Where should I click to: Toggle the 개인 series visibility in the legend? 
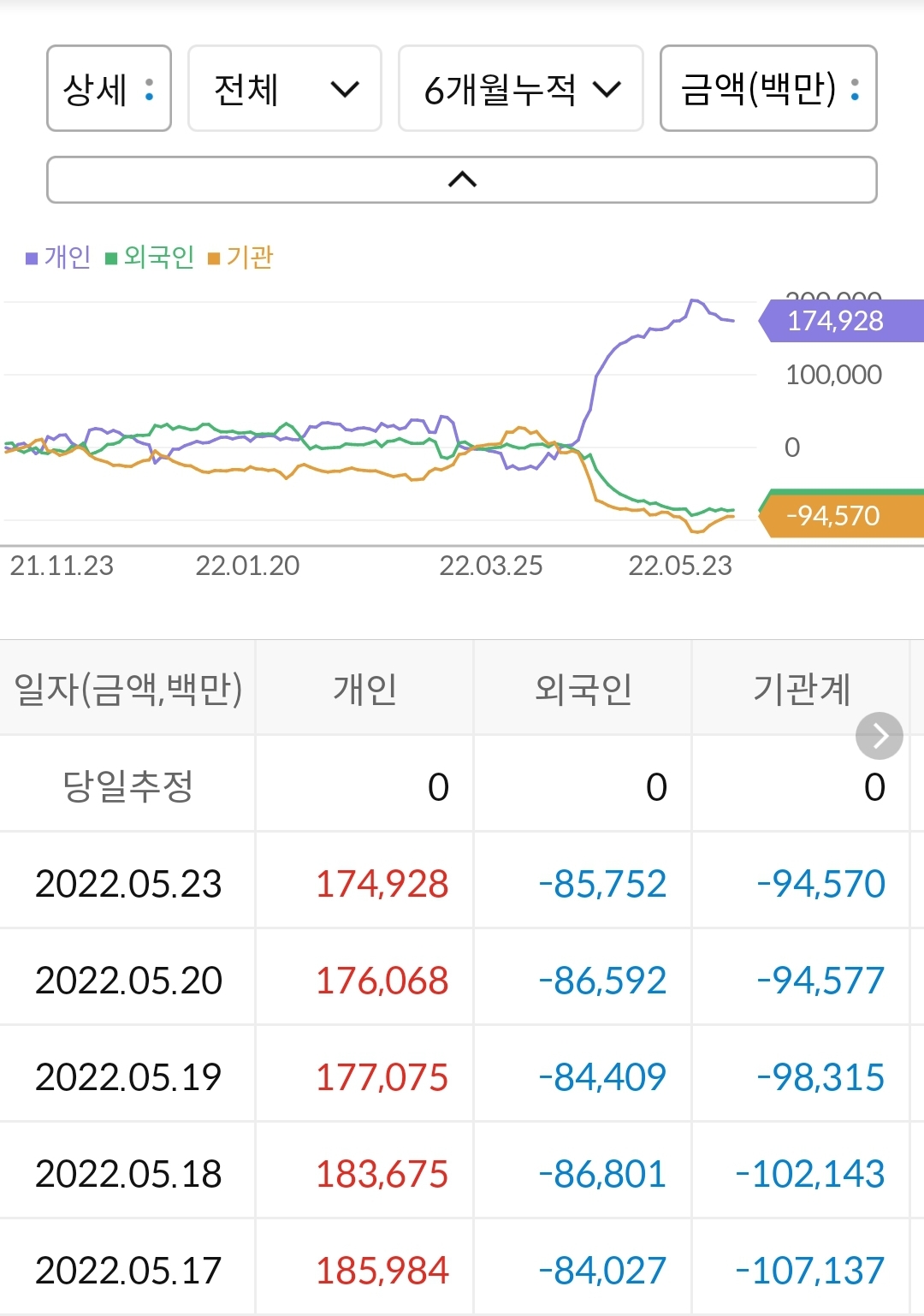pos(67,256)
